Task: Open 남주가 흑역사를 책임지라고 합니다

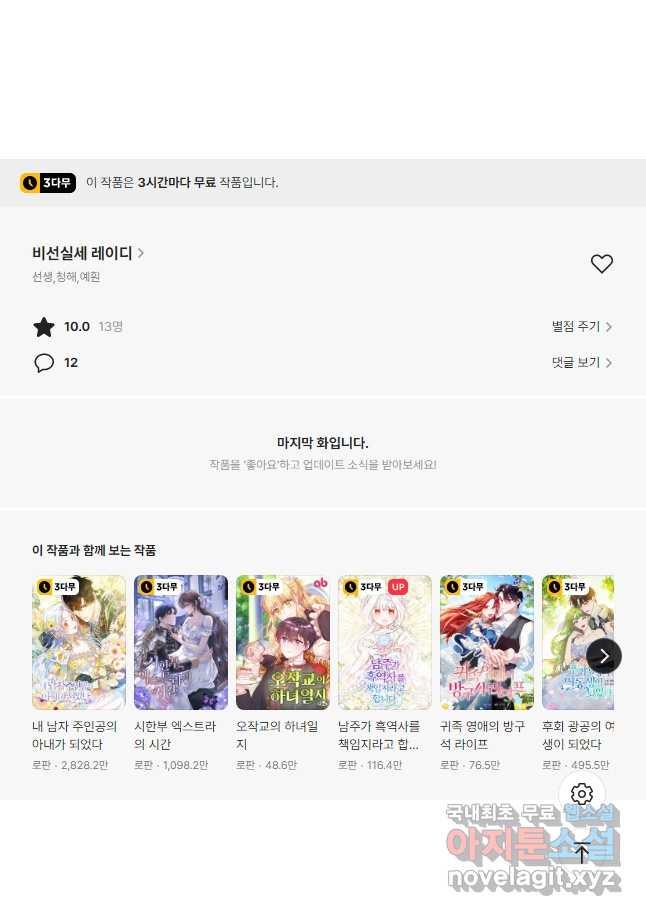Action: [385, 643]
